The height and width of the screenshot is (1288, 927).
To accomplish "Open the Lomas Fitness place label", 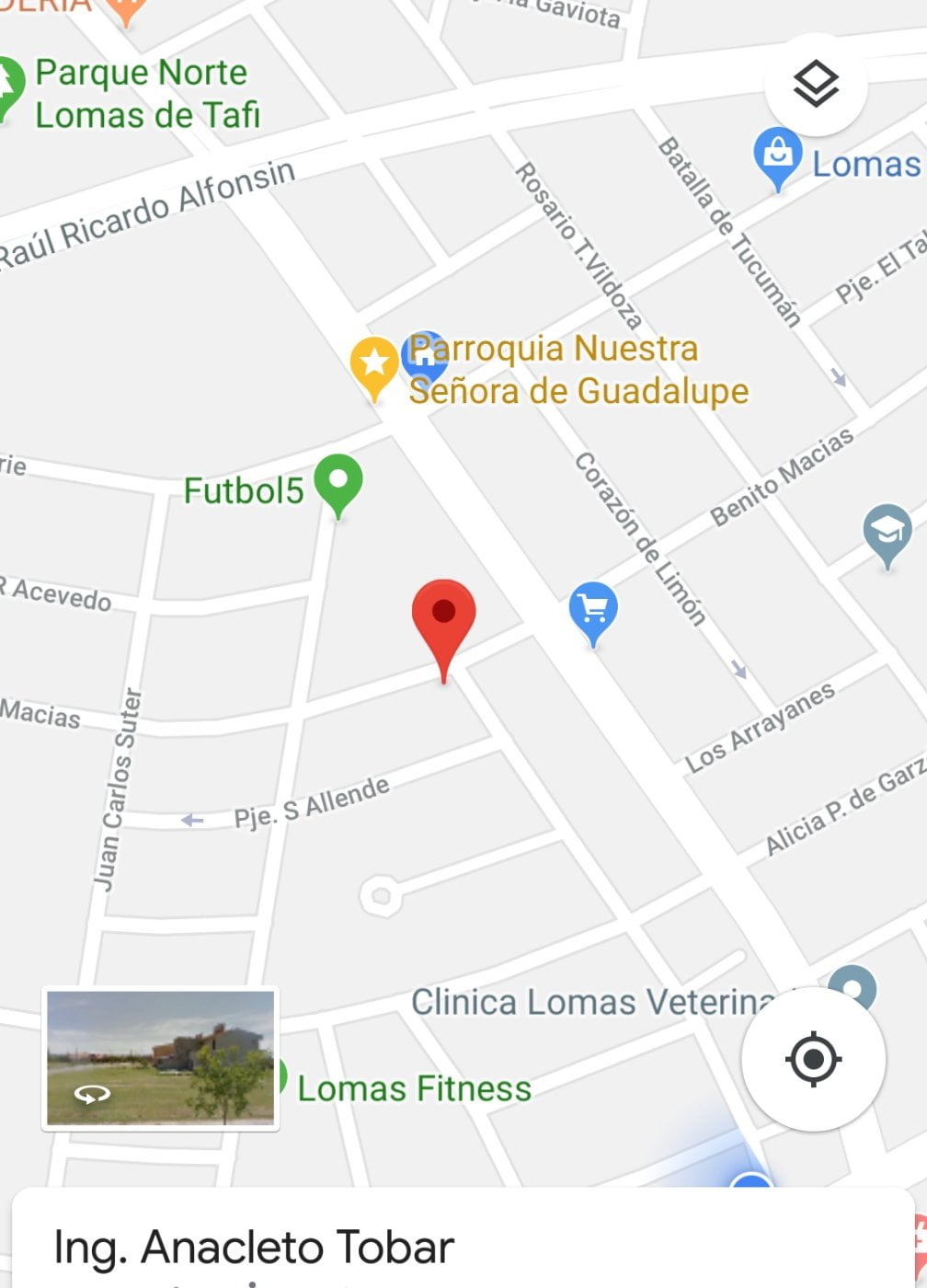I will coord(414,1088).
